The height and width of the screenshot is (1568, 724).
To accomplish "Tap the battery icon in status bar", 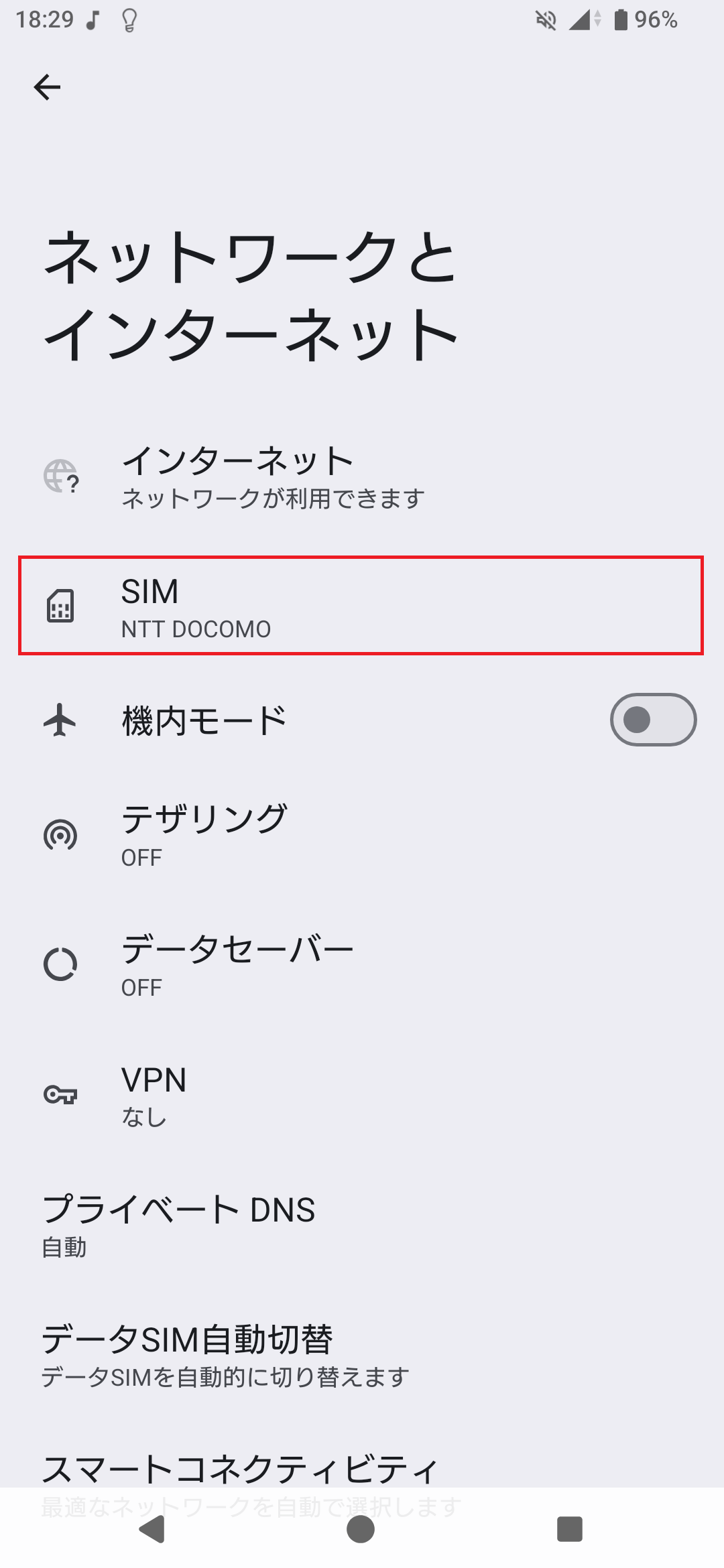I will (x=623, y=20).
